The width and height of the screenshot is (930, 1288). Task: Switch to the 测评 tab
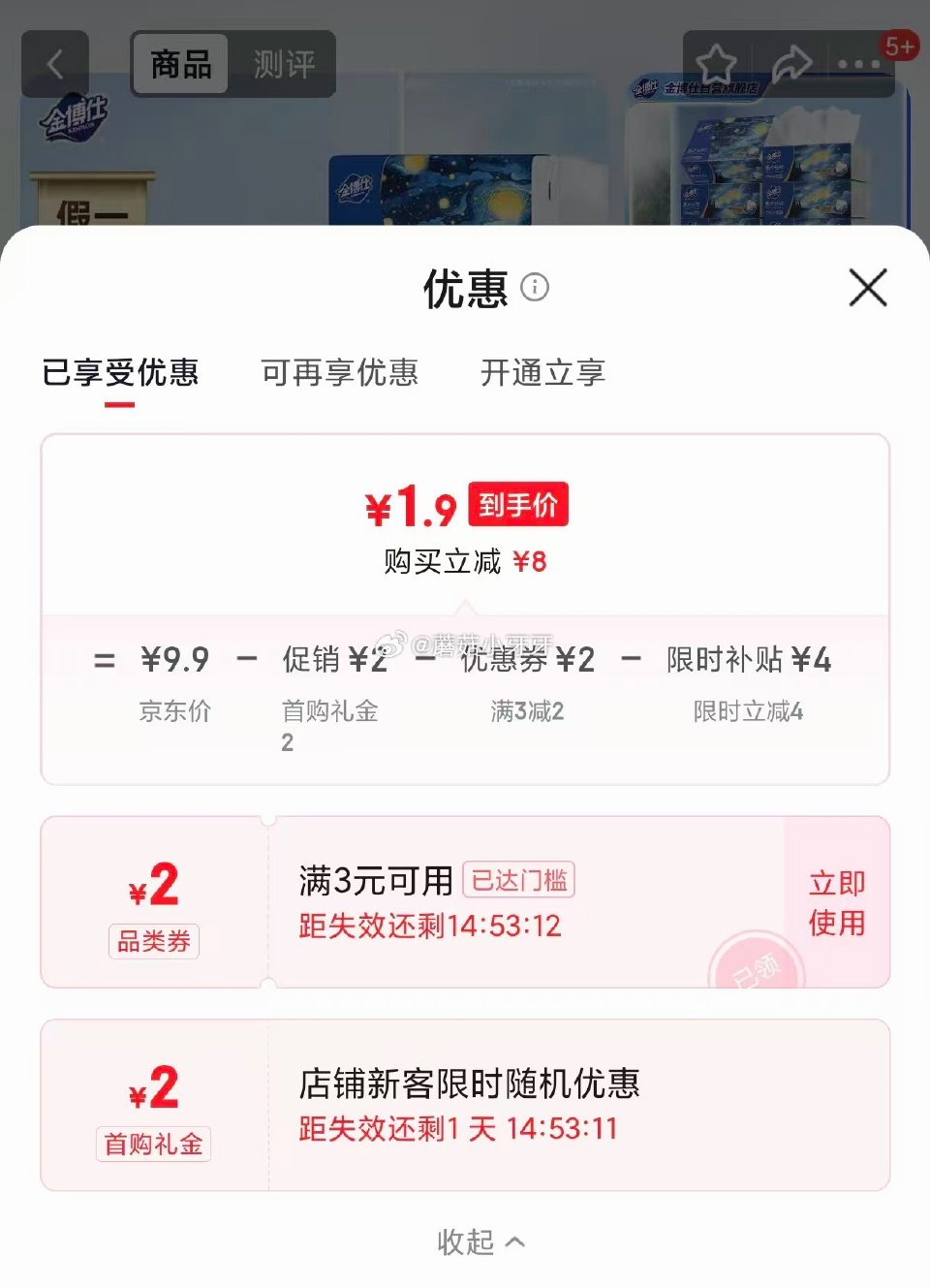coord(285,61)
